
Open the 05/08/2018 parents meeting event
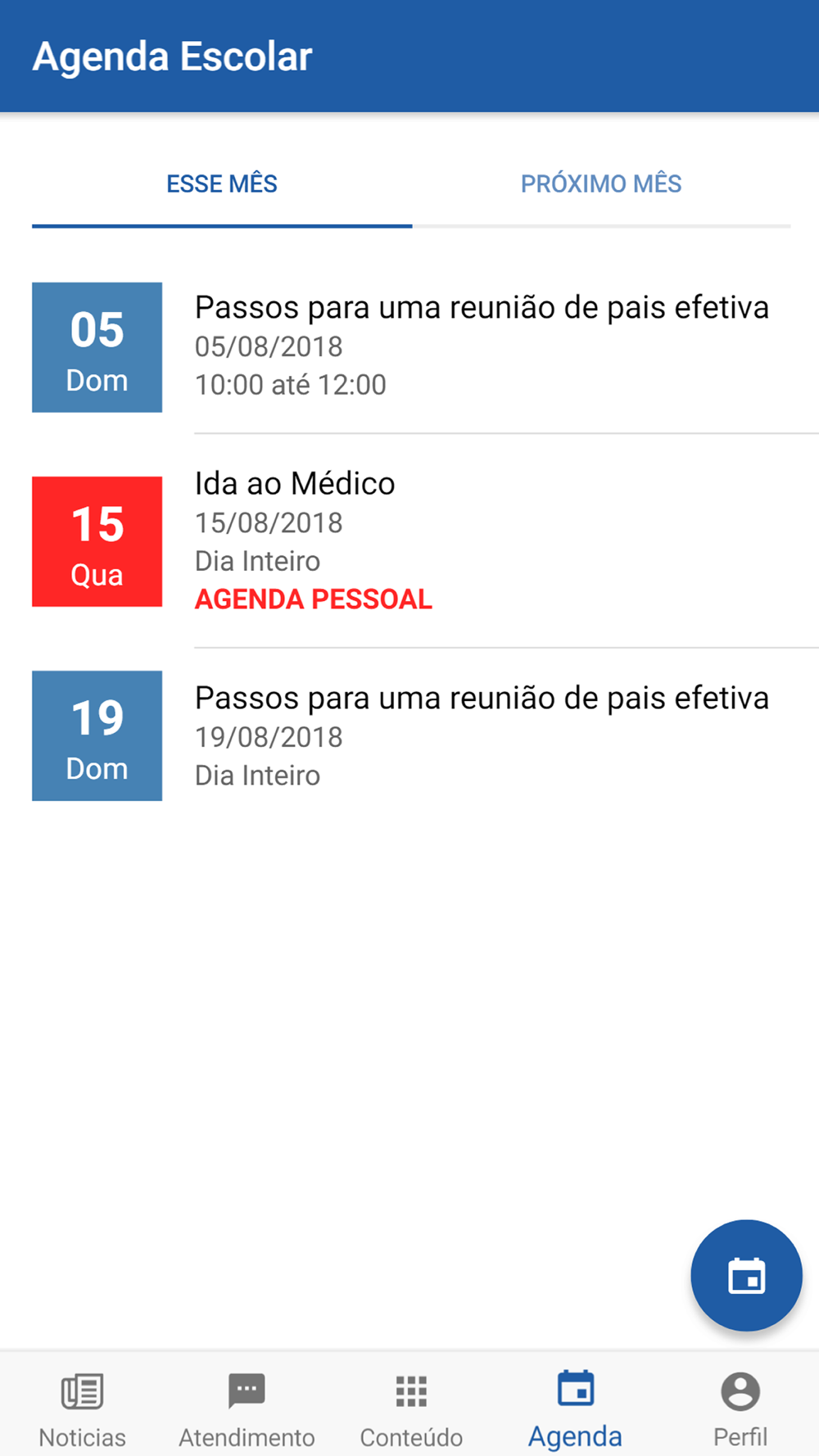coord(482,346)
